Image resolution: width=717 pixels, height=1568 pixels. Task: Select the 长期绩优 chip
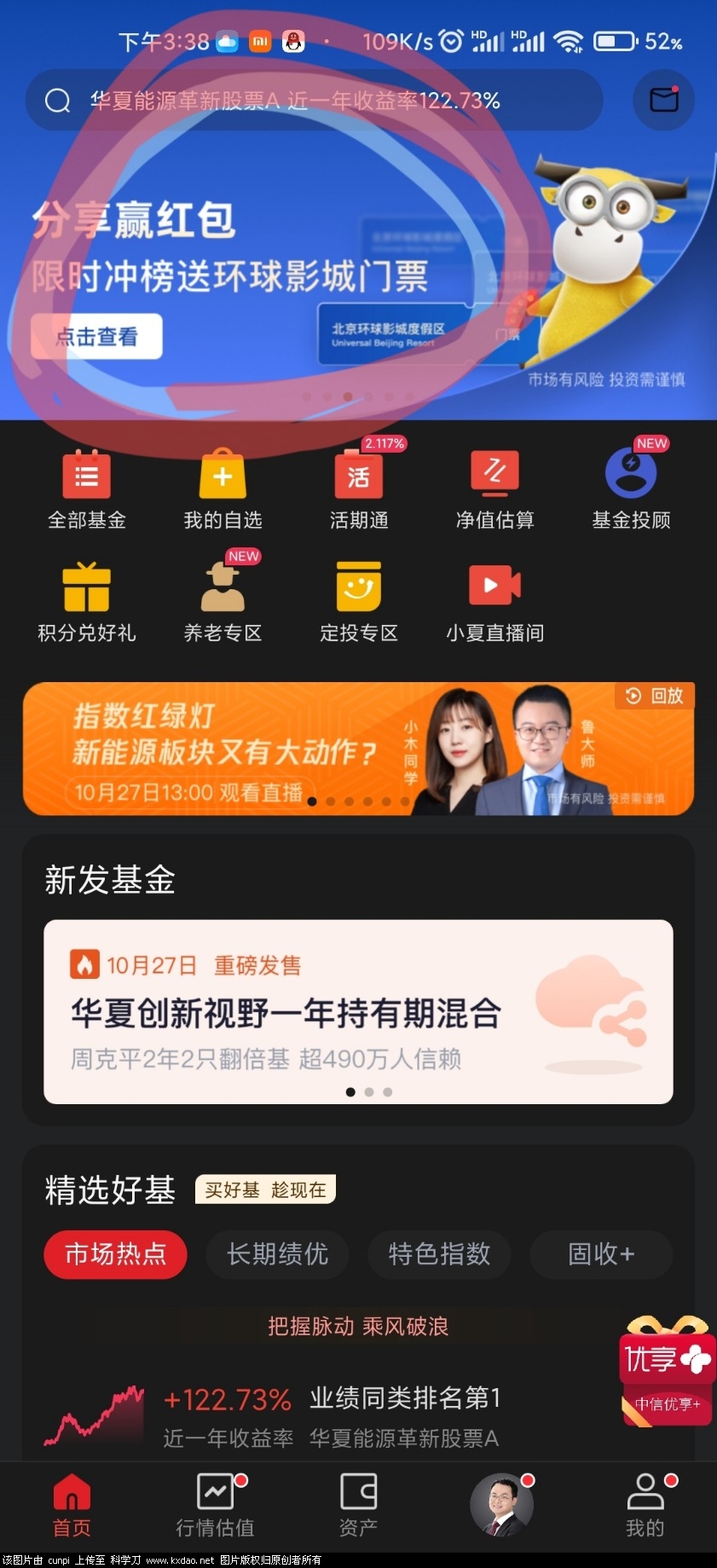(277, 1254)
